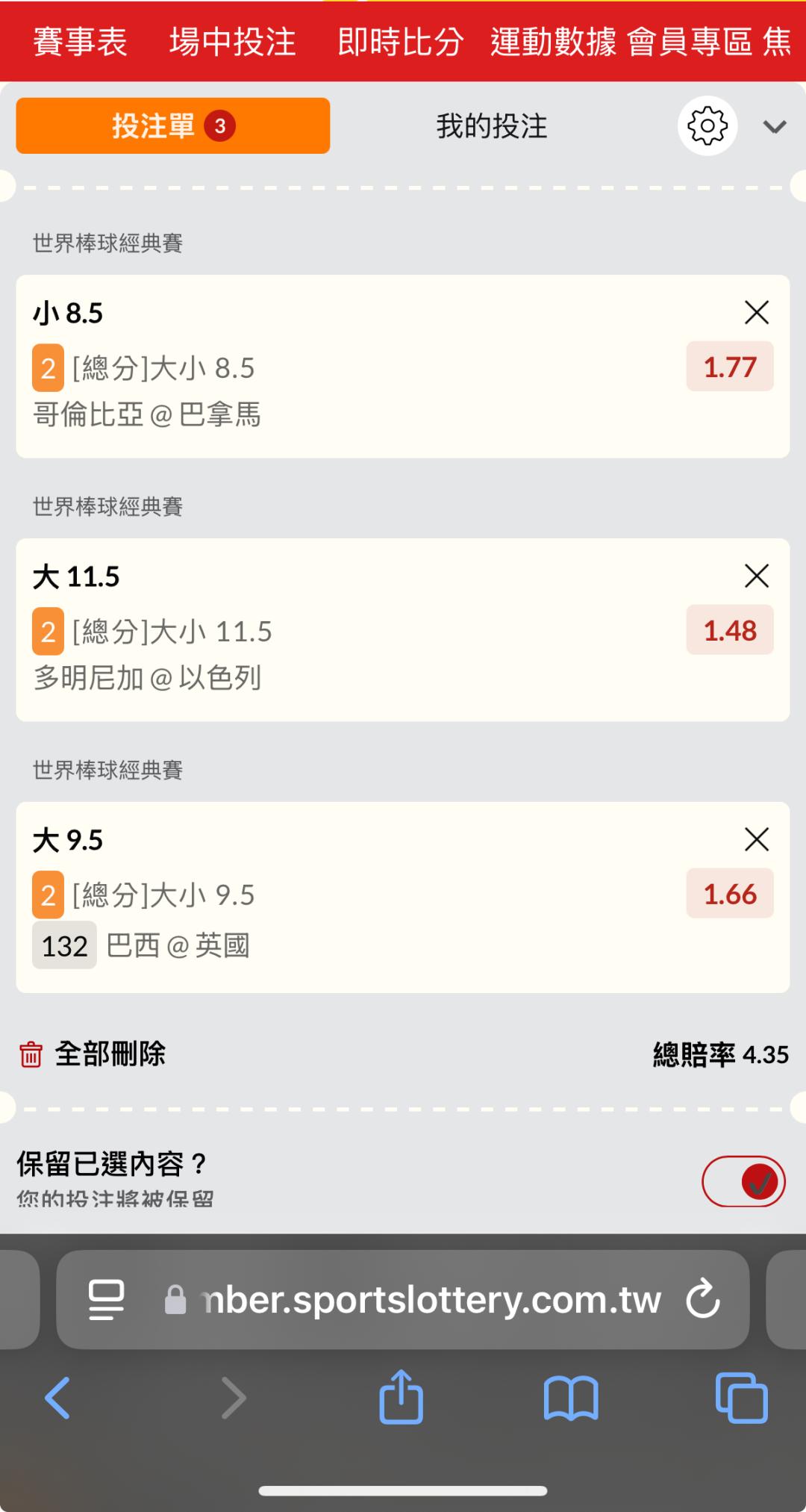Image resolution: width=806 pixels, height=1512 pixels.
Task: Open 會員專區 member area
Action: (x=690, y=42)
